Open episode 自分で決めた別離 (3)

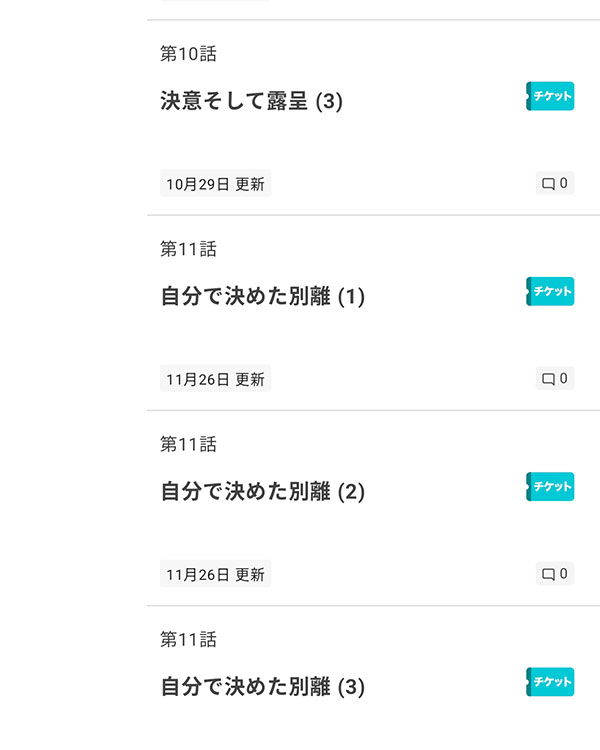(x=262, y=687)
